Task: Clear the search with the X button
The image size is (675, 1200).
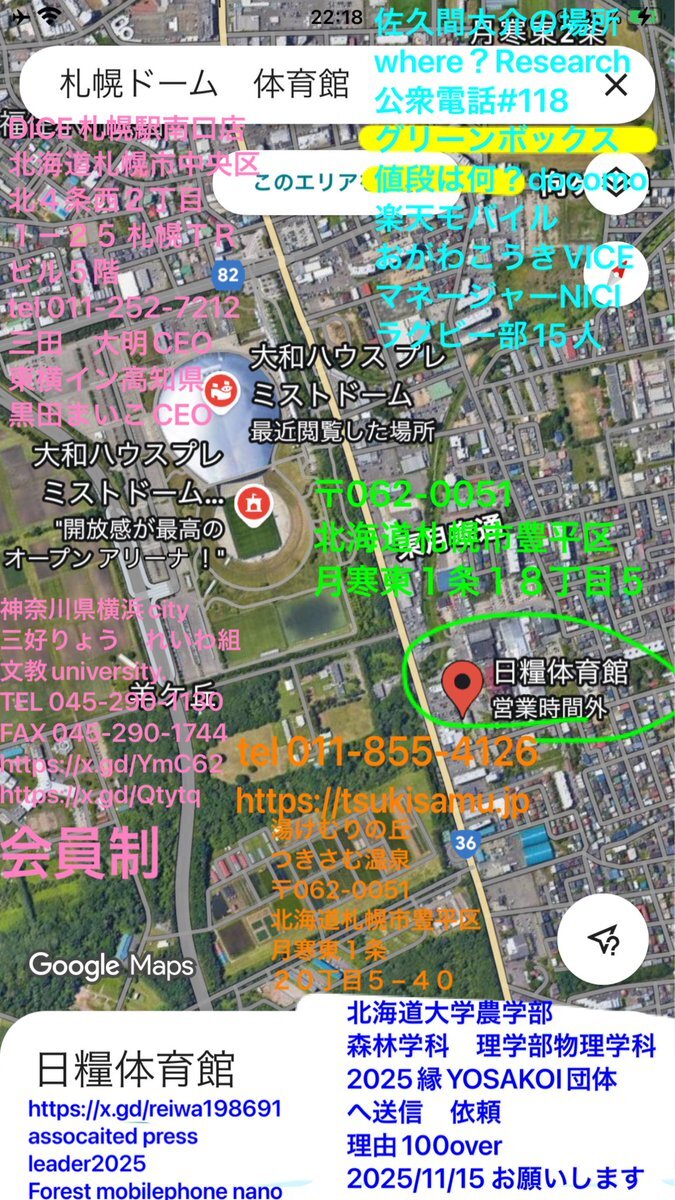Action: [x=616, y=84]
